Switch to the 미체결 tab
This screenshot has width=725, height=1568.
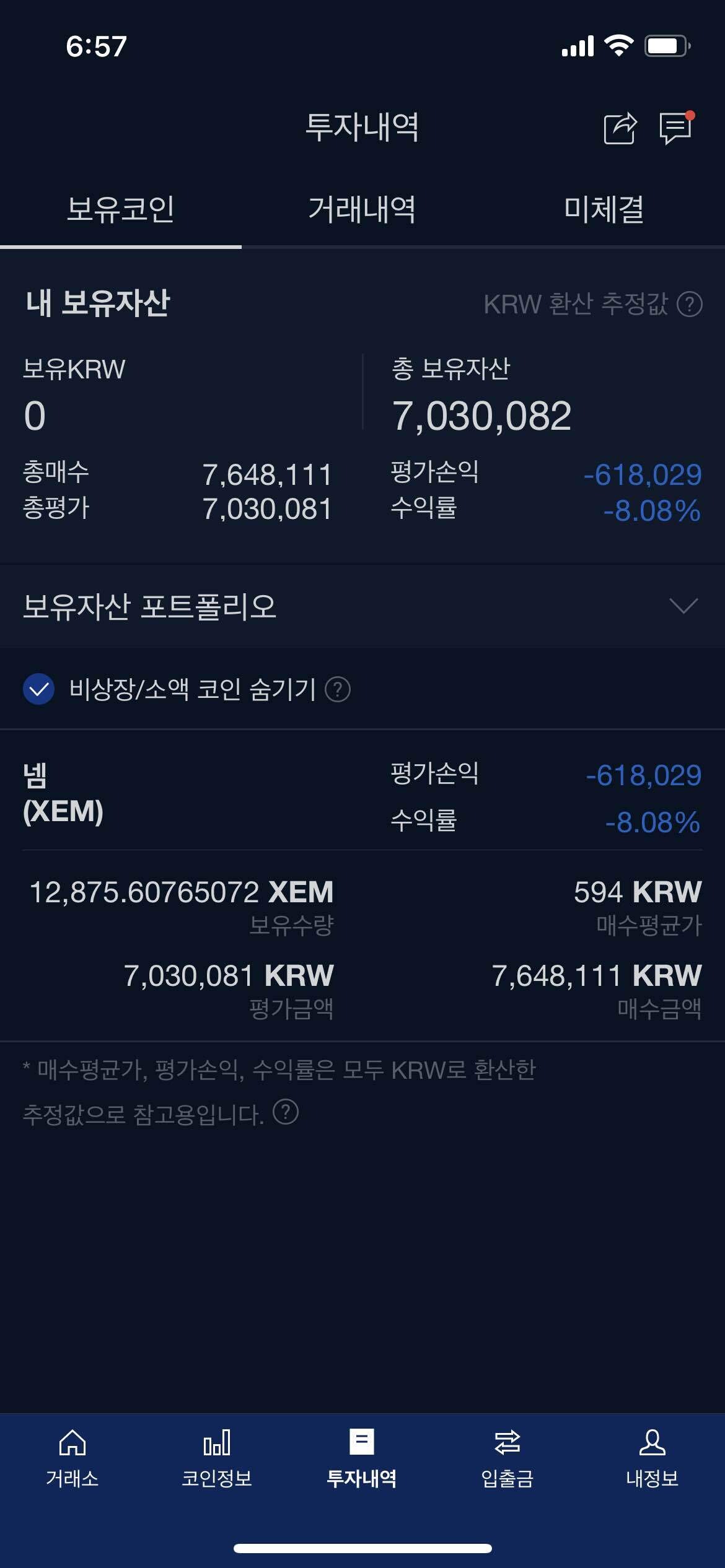604,209
